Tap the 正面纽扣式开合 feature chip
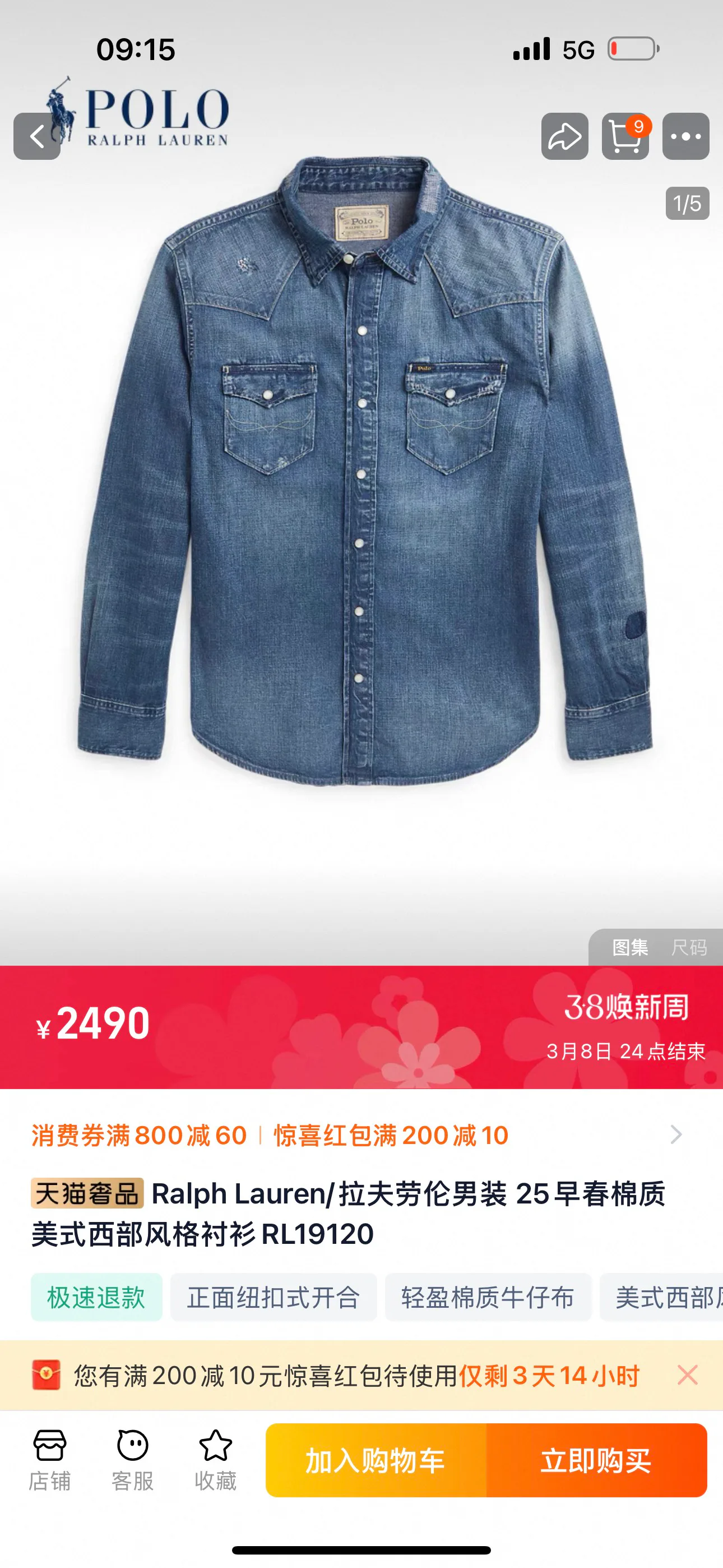 tap(274, 1297)
